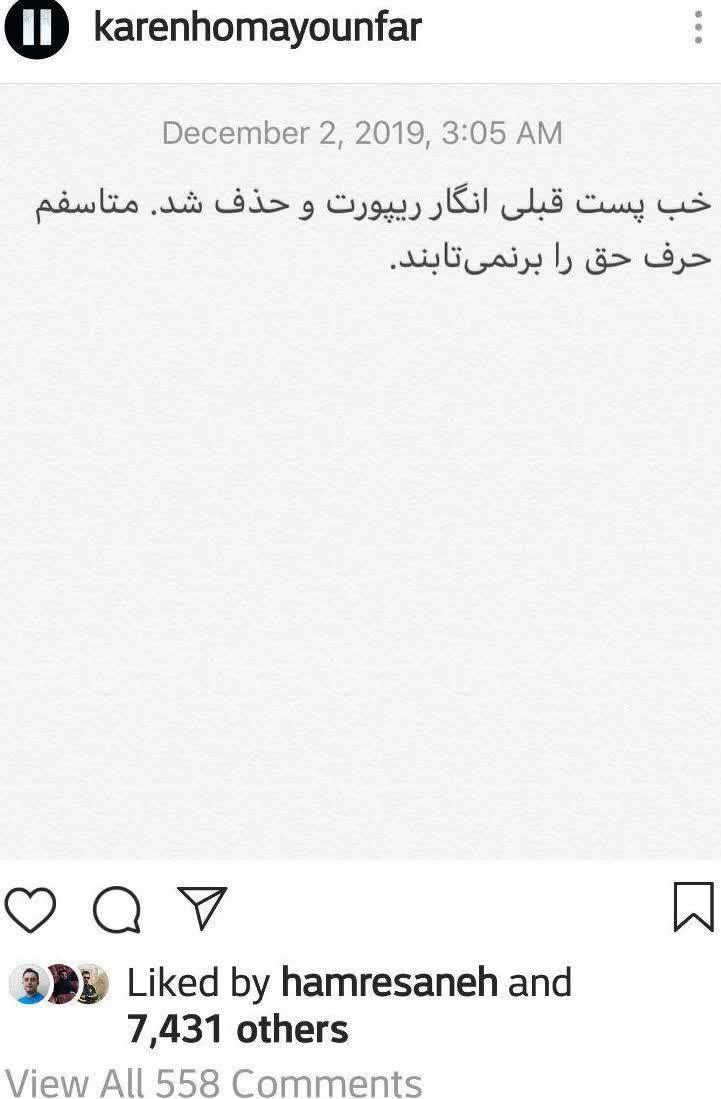Open karenhomayounfar's profile picture
The image size is (721, 1099).
tap(36, 30)
